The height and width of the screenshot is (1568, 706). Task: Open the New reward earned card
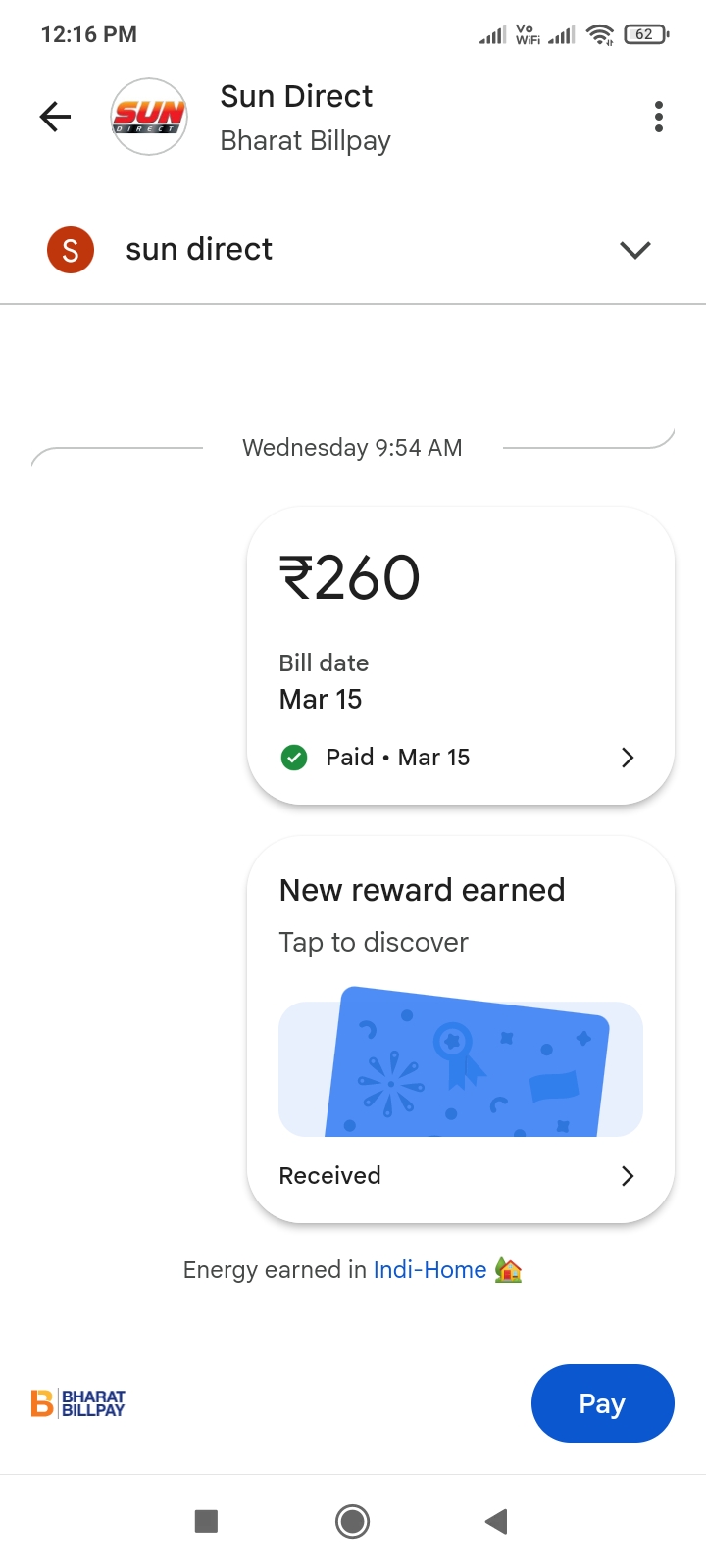click(x=460, y=1029)
